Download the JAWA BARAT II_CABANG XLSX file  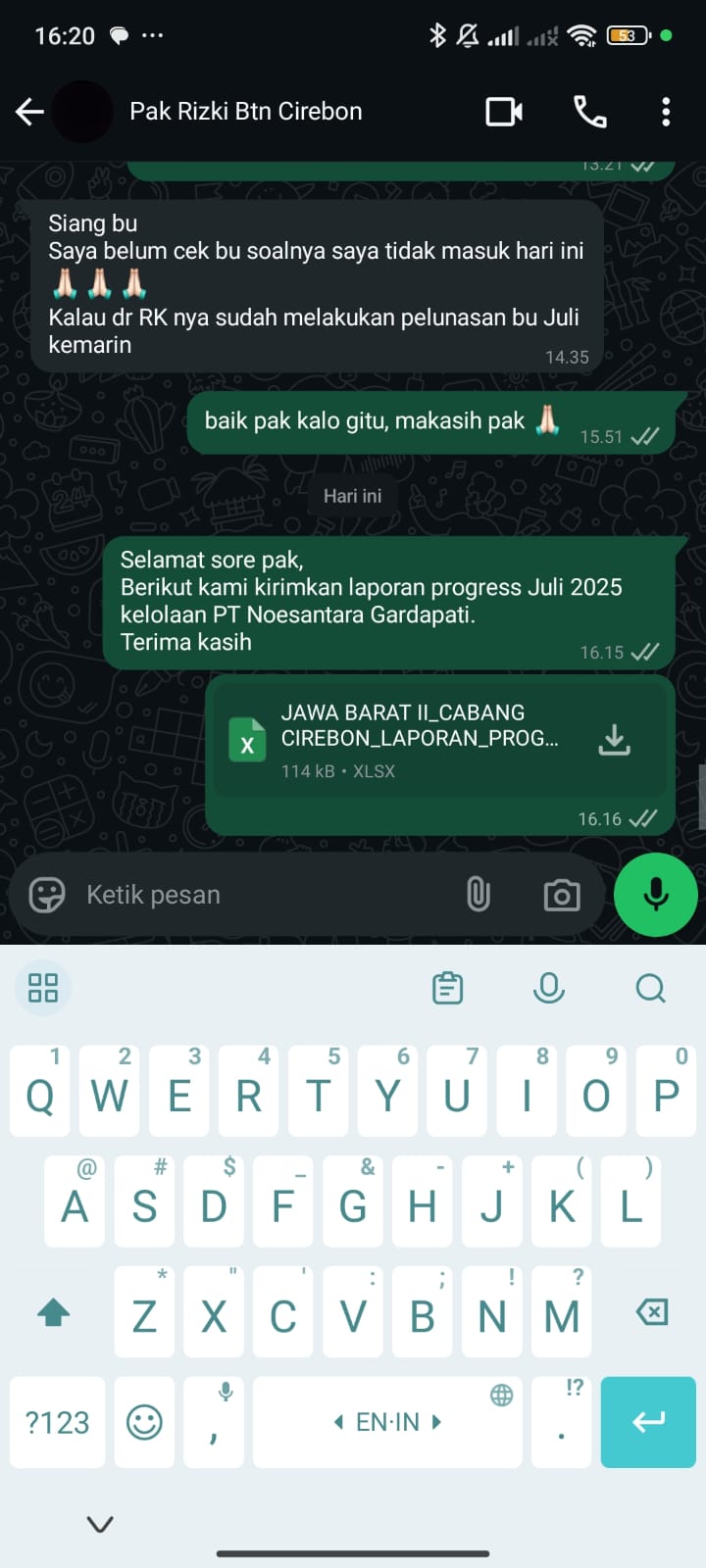(x=614, y=740)
